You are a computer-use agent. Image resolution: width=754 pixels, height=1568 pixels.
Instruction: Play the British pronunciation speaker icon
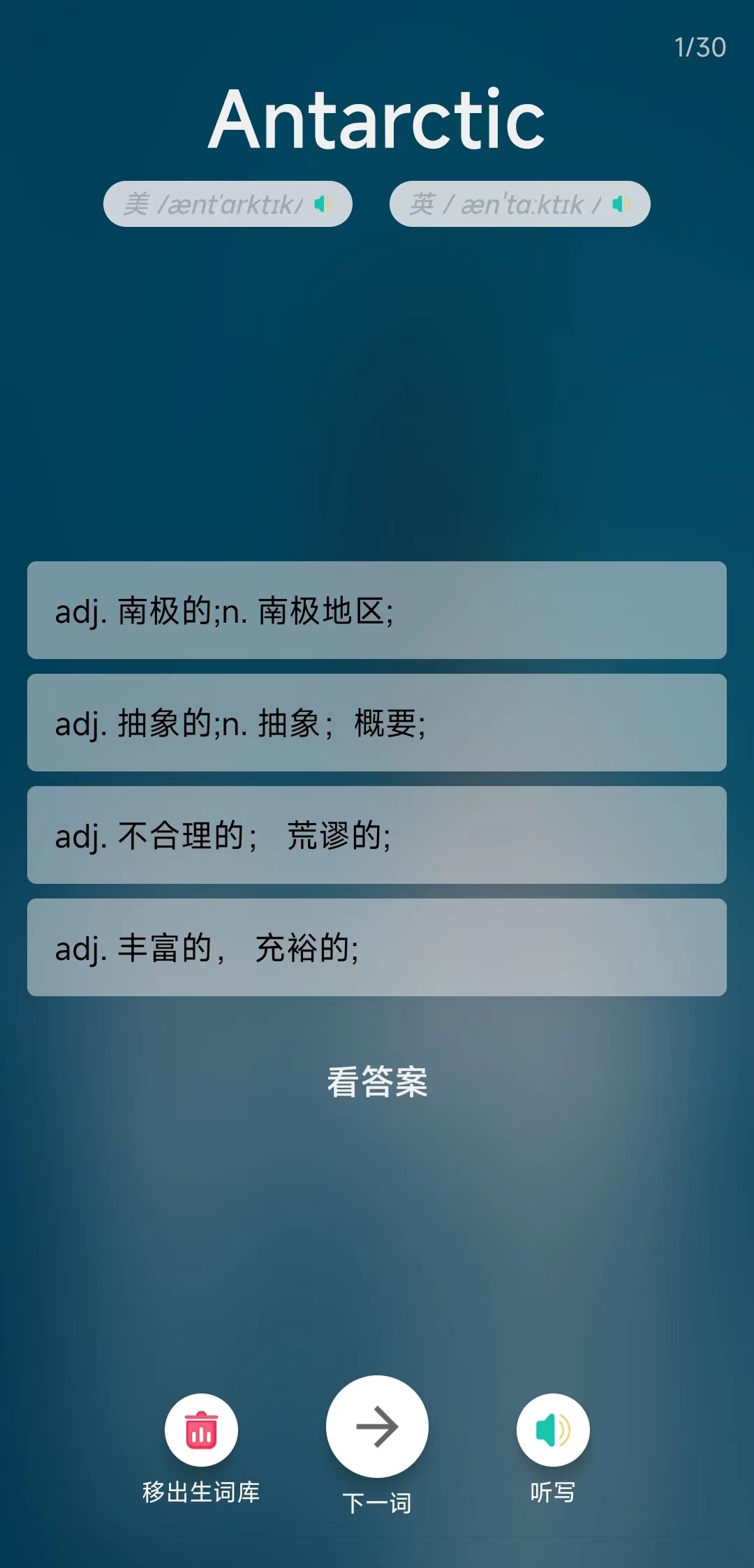coord(620,203)
